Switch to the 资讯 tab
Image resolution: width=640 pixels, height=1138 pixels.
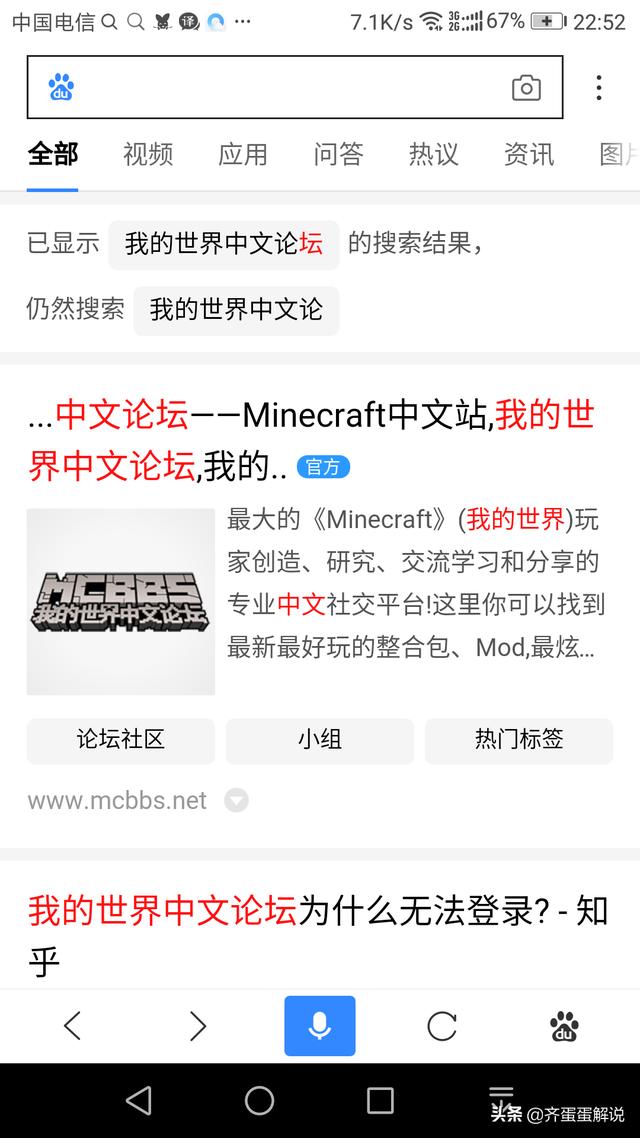coord(528,154)
